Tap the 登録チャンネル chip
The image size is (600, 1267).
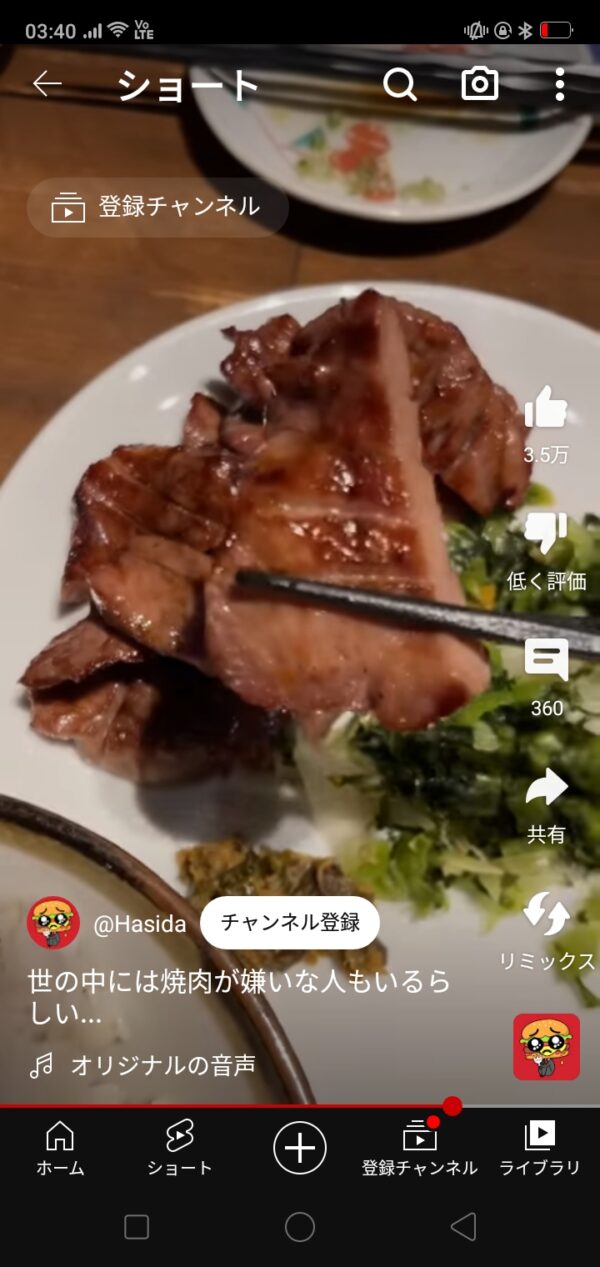[x=158, y=207]
